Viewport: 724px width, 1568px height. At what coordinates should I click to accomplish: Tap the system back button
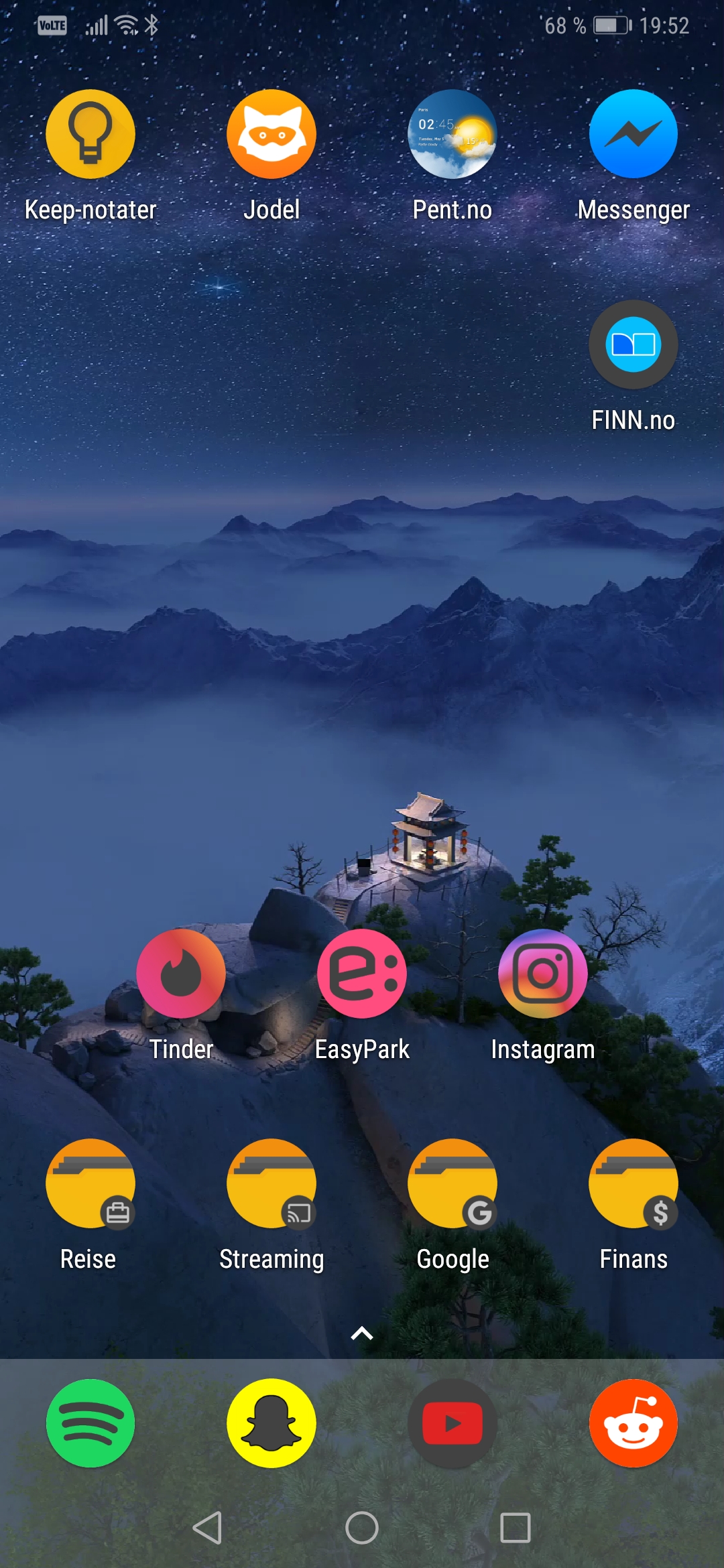coord(208,1528)
